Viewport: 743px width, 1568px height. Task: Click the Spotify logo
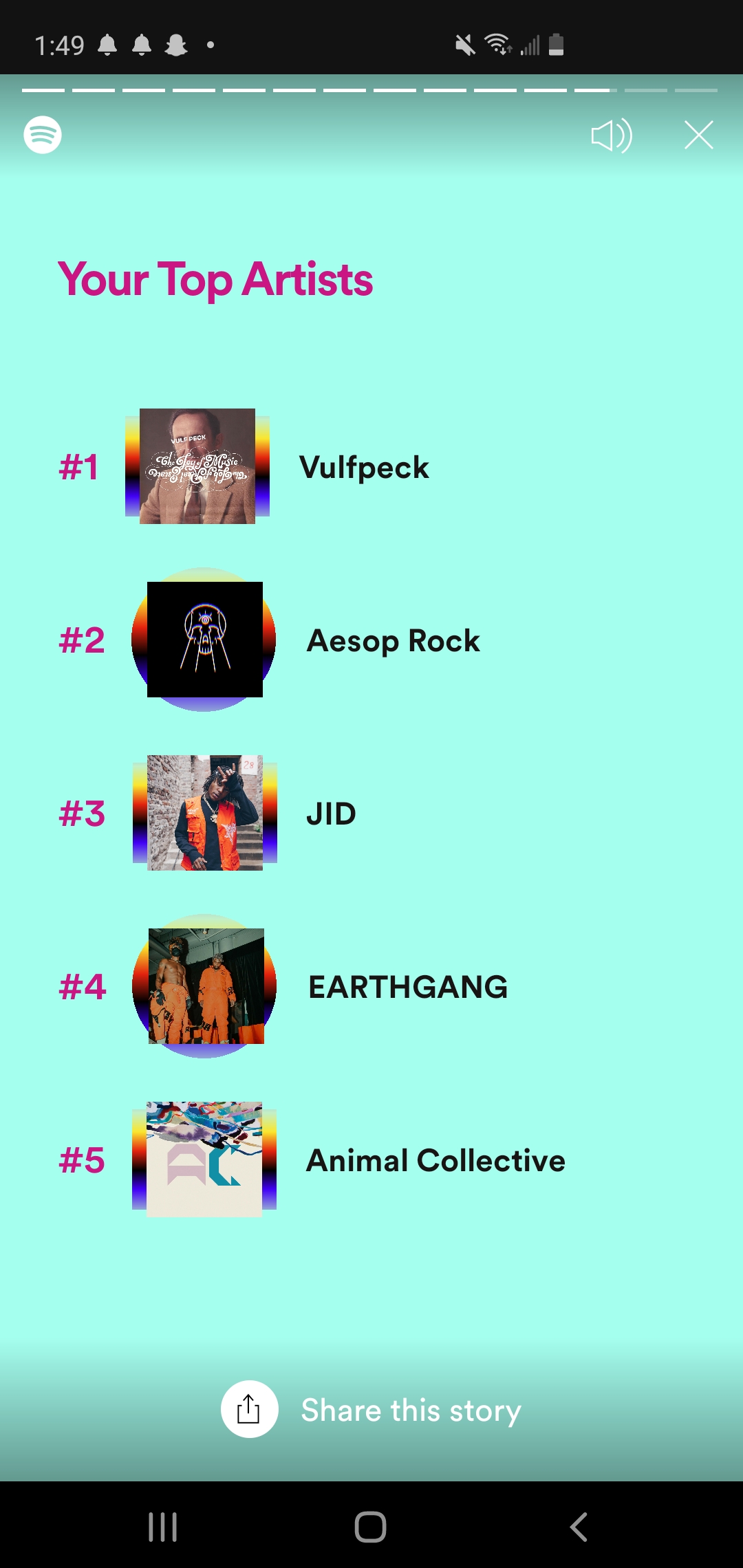tap(43, 135)
